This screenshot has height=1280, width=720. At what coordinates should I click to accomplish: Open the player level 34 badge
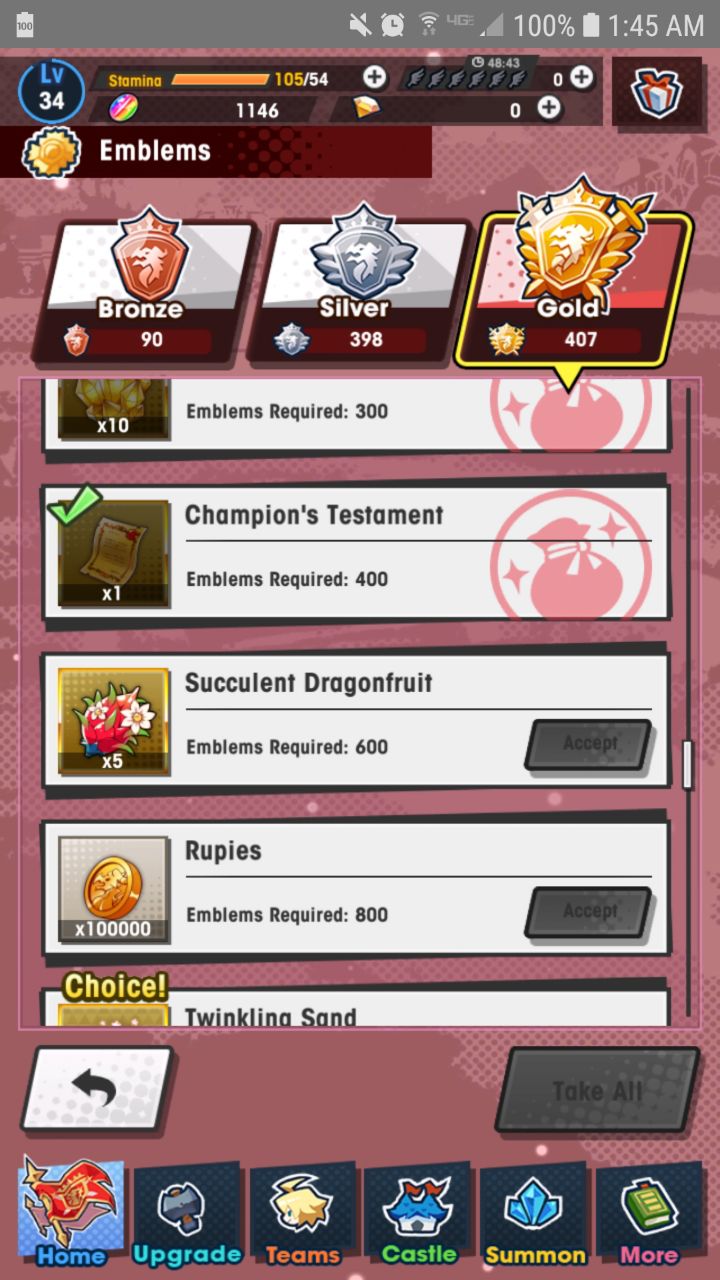click(x=51, y=90)
